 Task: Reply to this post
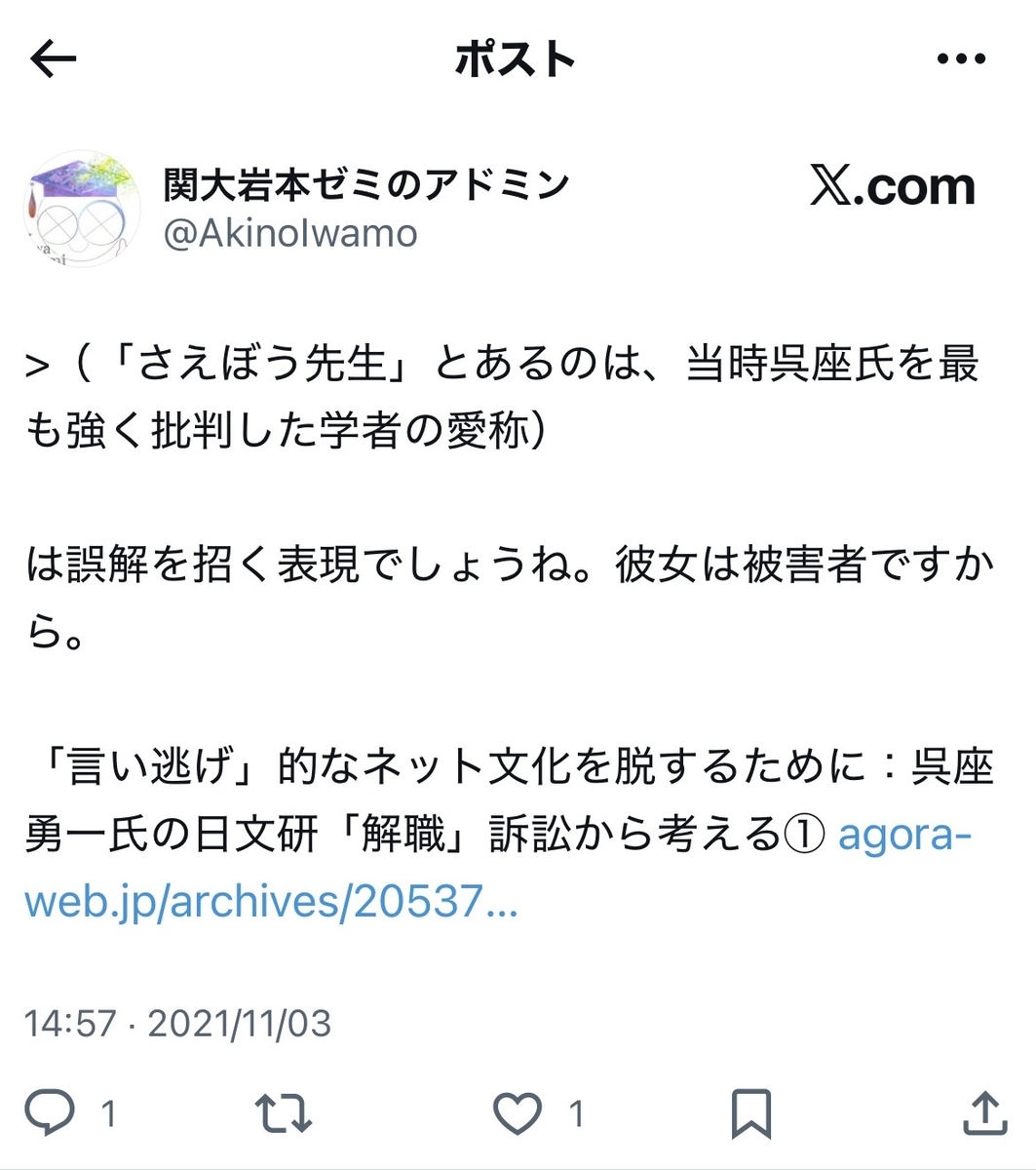[x=49, y=1112]
